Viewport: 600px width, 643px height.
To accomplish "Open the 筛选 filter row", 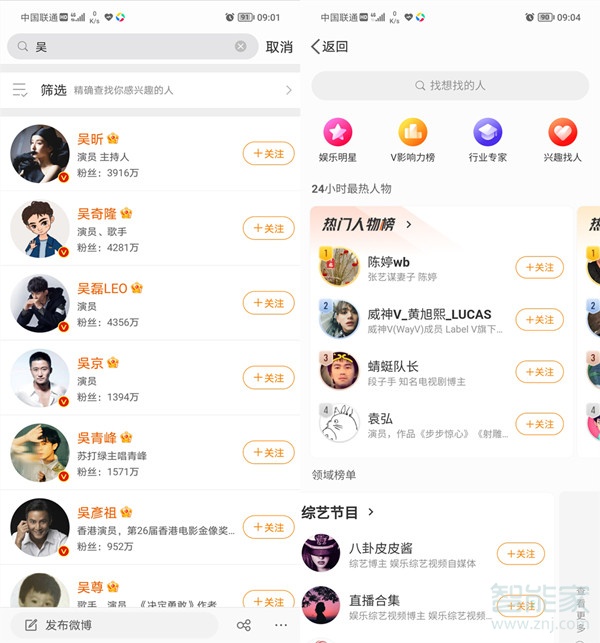I will [150, 90].
